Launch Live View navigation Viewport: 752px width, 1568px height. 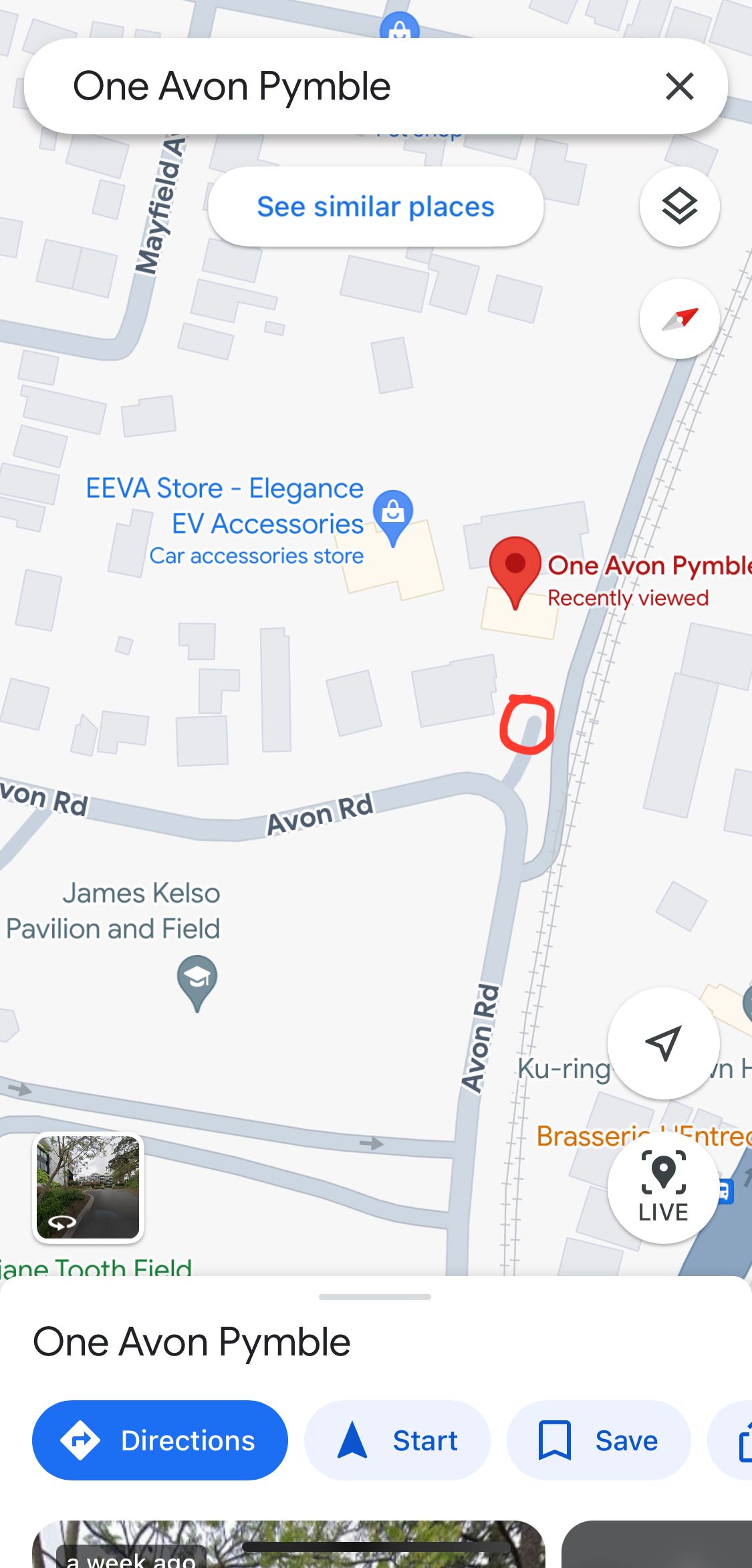[x=663, y=1187]
